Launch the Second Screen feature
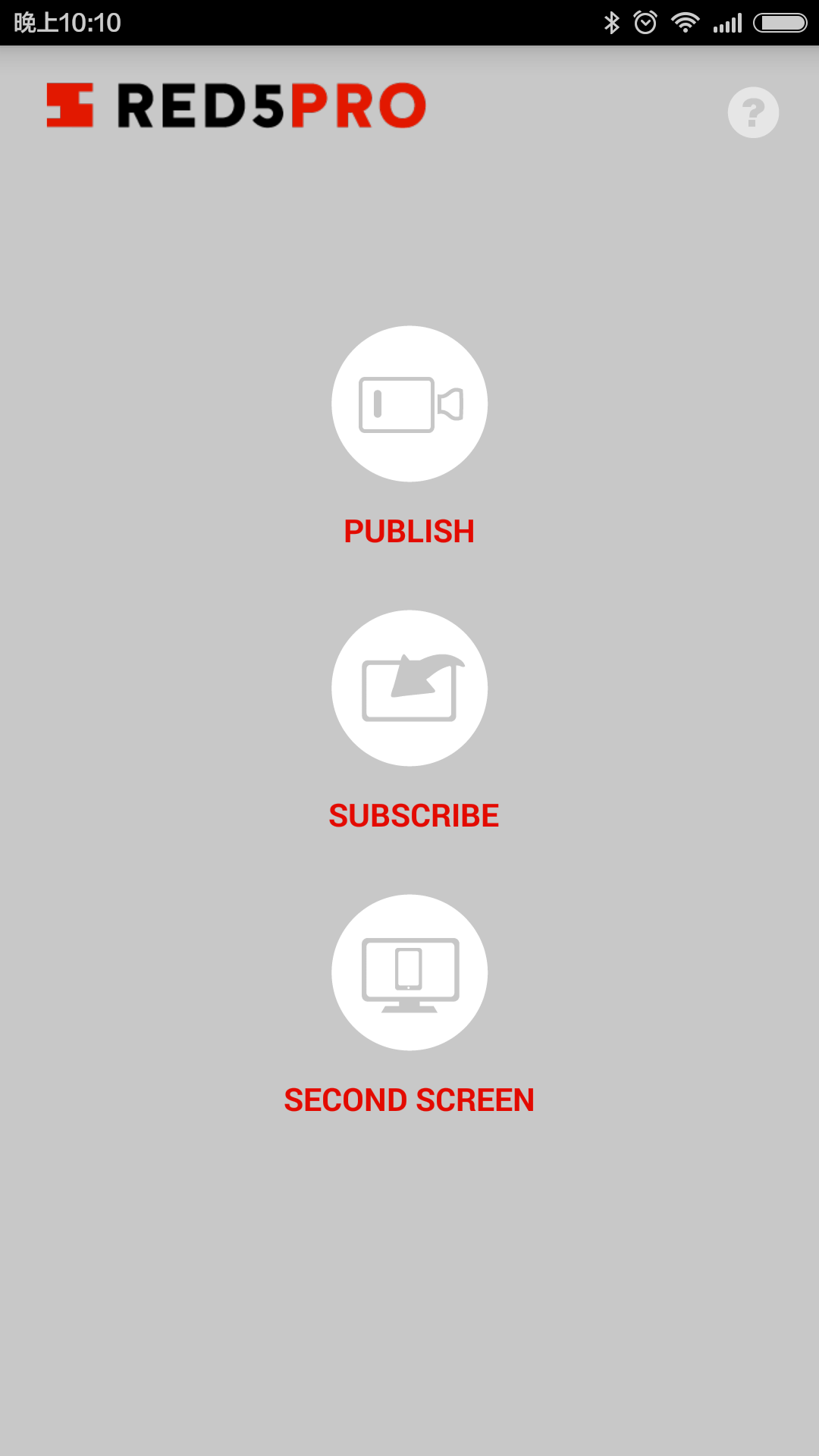Screen dimensions: 819x1456 tap(409, 973)
